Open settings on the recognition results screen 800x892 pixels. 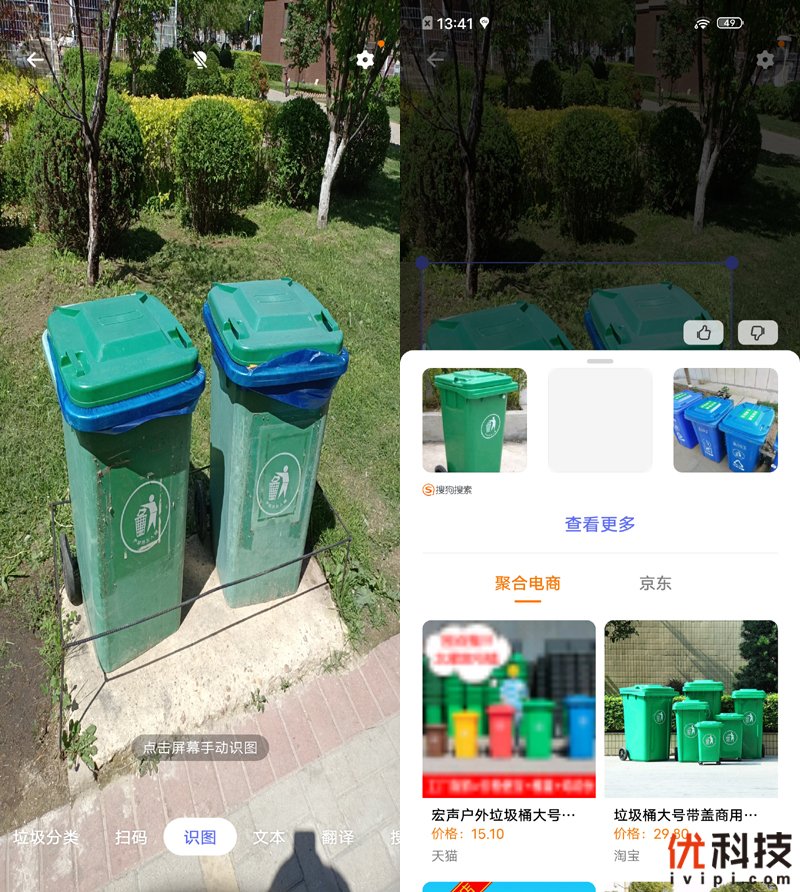(765, 60)
